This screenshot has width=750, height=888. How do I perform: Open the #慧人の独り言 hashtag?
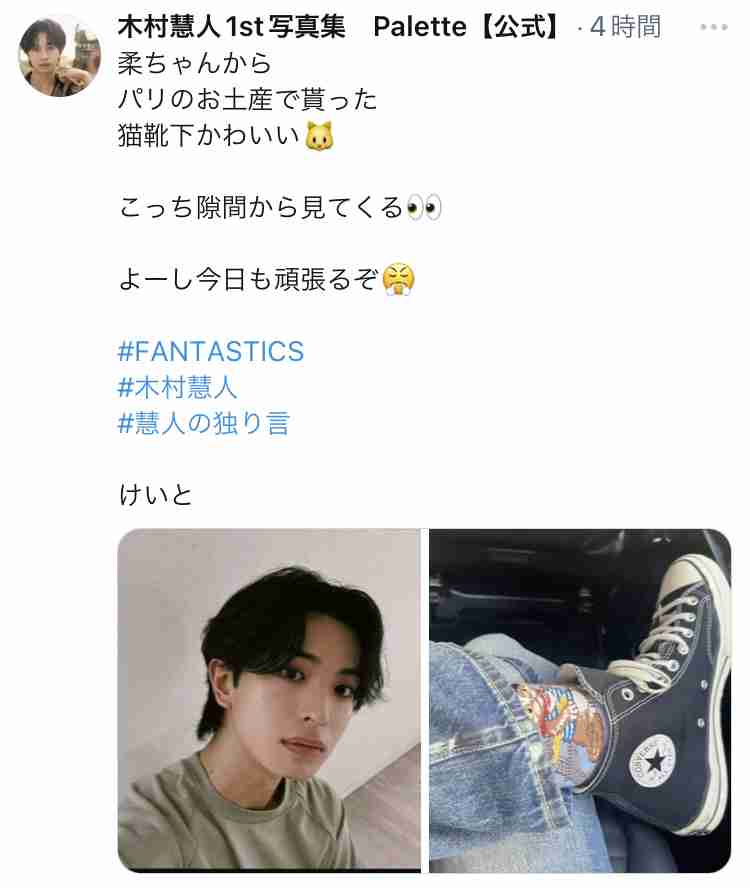[x=203, y=423]
